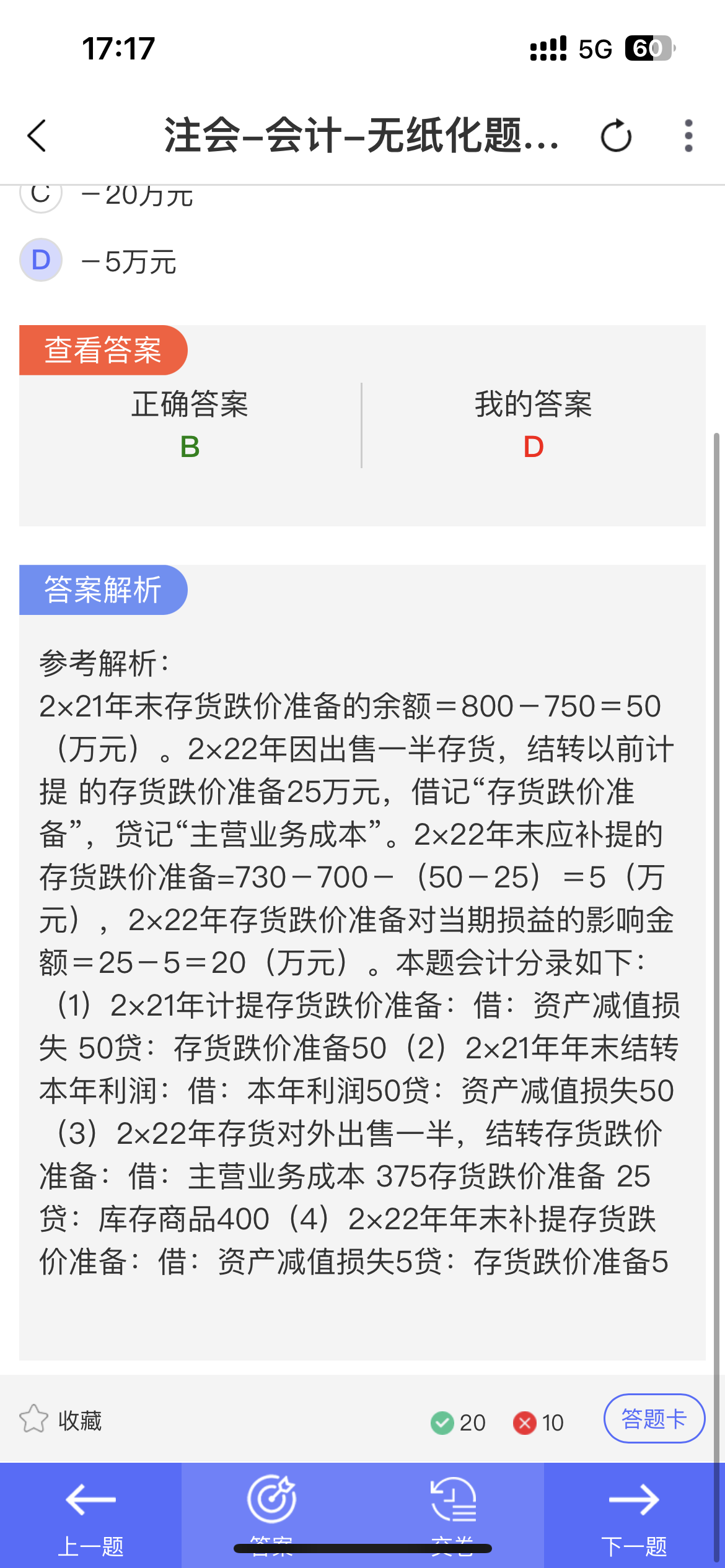Submit the paper via 交卷

(453, 1511)
